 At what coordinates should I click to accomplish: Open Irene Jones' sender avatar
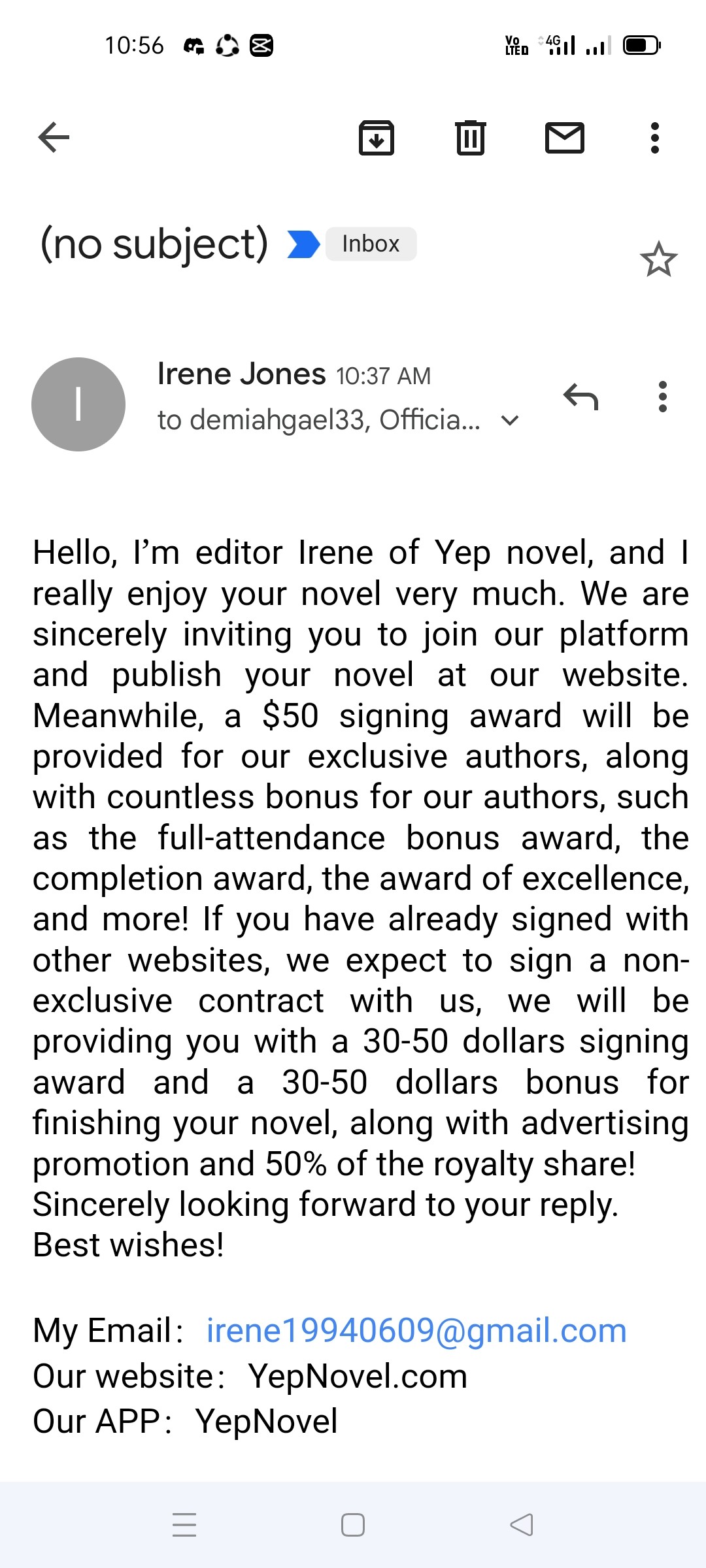coord(78,404)
